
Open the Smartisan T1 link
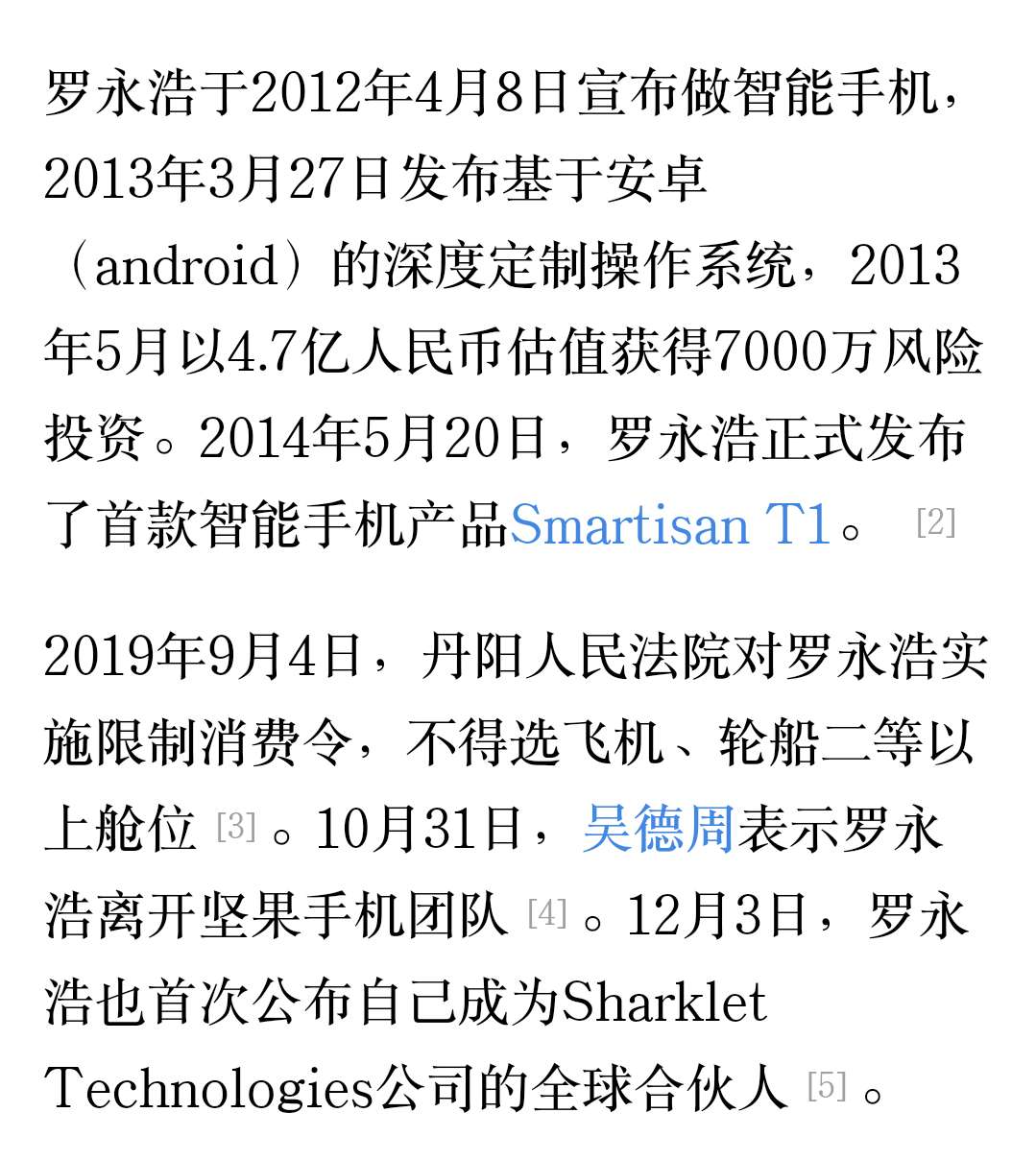669,525
